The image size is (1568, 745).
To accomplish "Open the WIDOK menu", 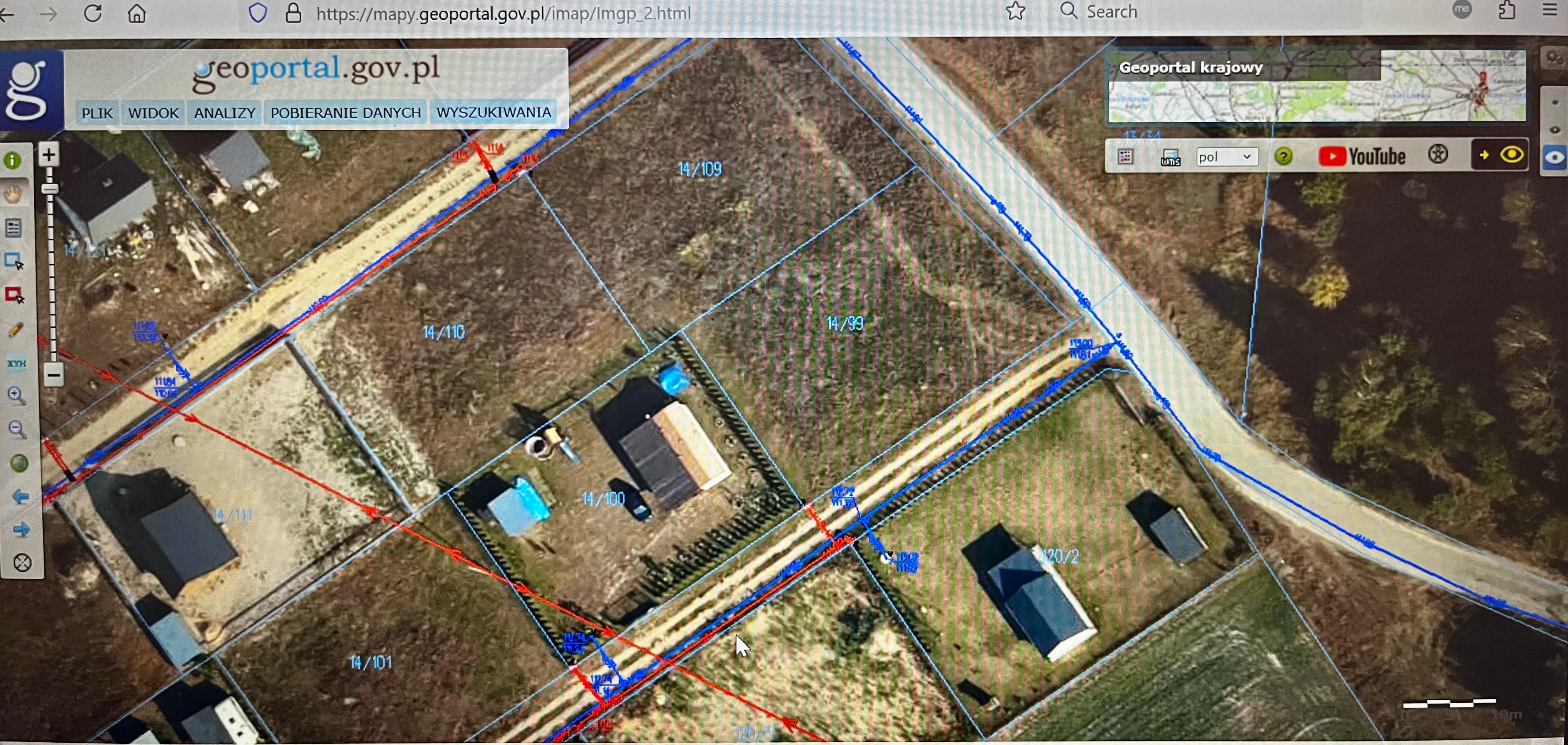I will [153, 113].
